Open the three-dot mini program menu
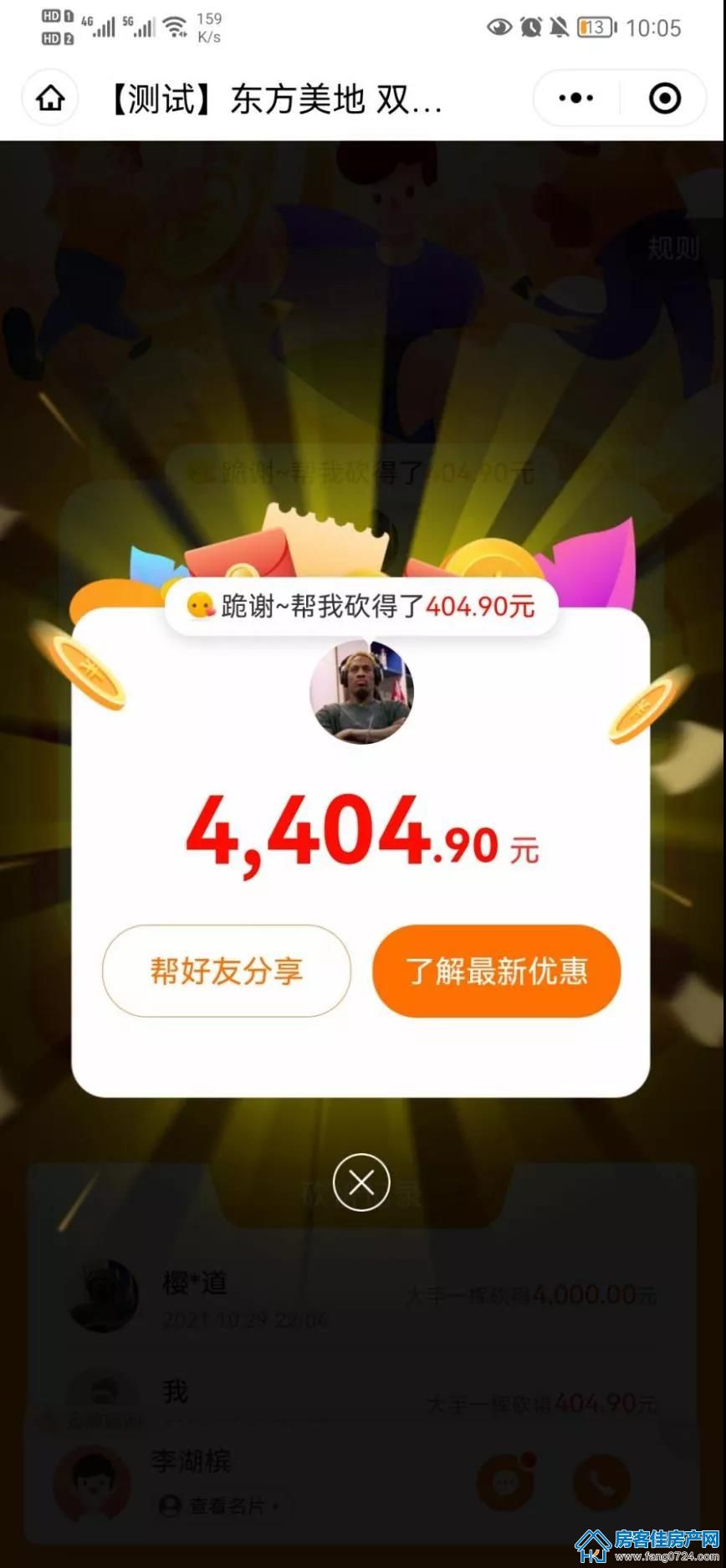The width and height of the screenshot is (726, 1568). click(575, 99)
